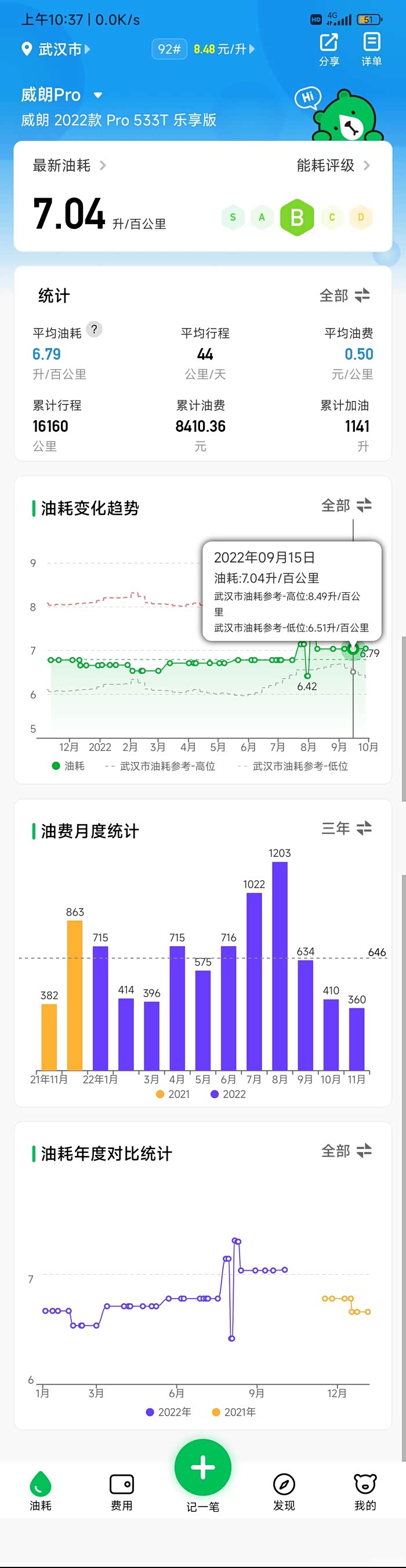Open the 详单 details list
Image resolution: width=406 pixels, height=1568 pixels.
pos(371,49)
